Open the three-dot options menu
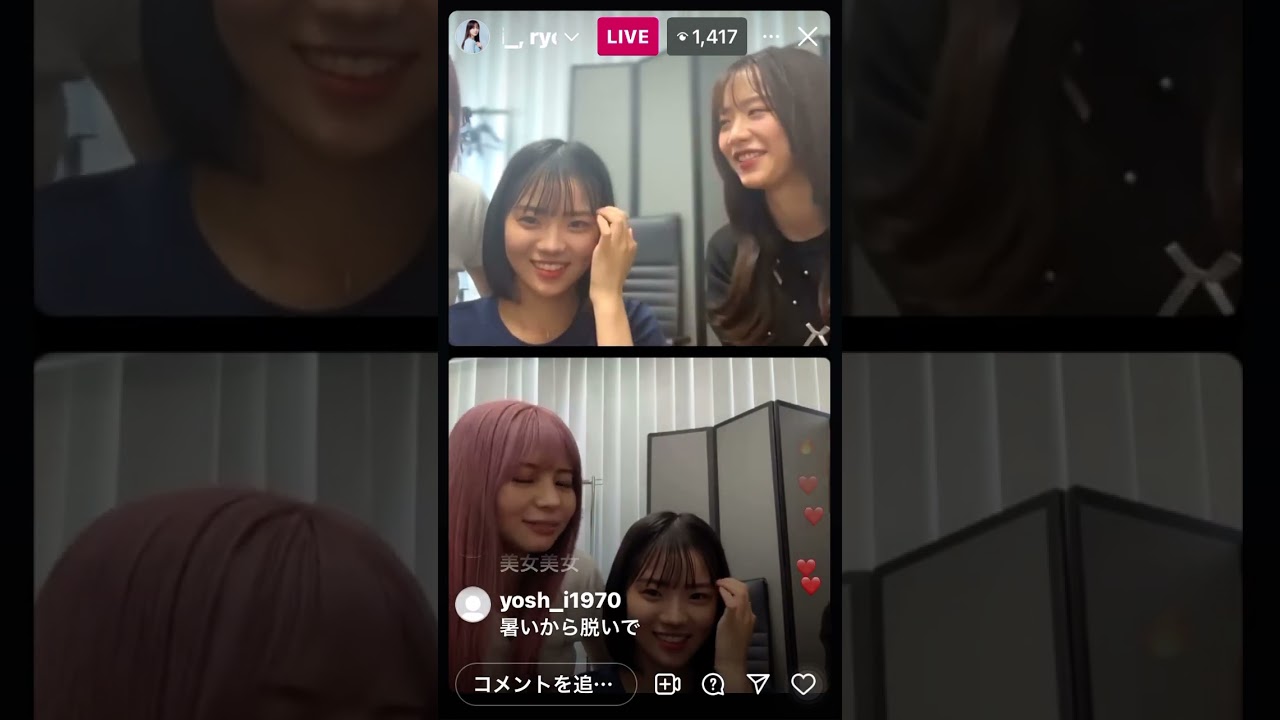 coord(771,37)
